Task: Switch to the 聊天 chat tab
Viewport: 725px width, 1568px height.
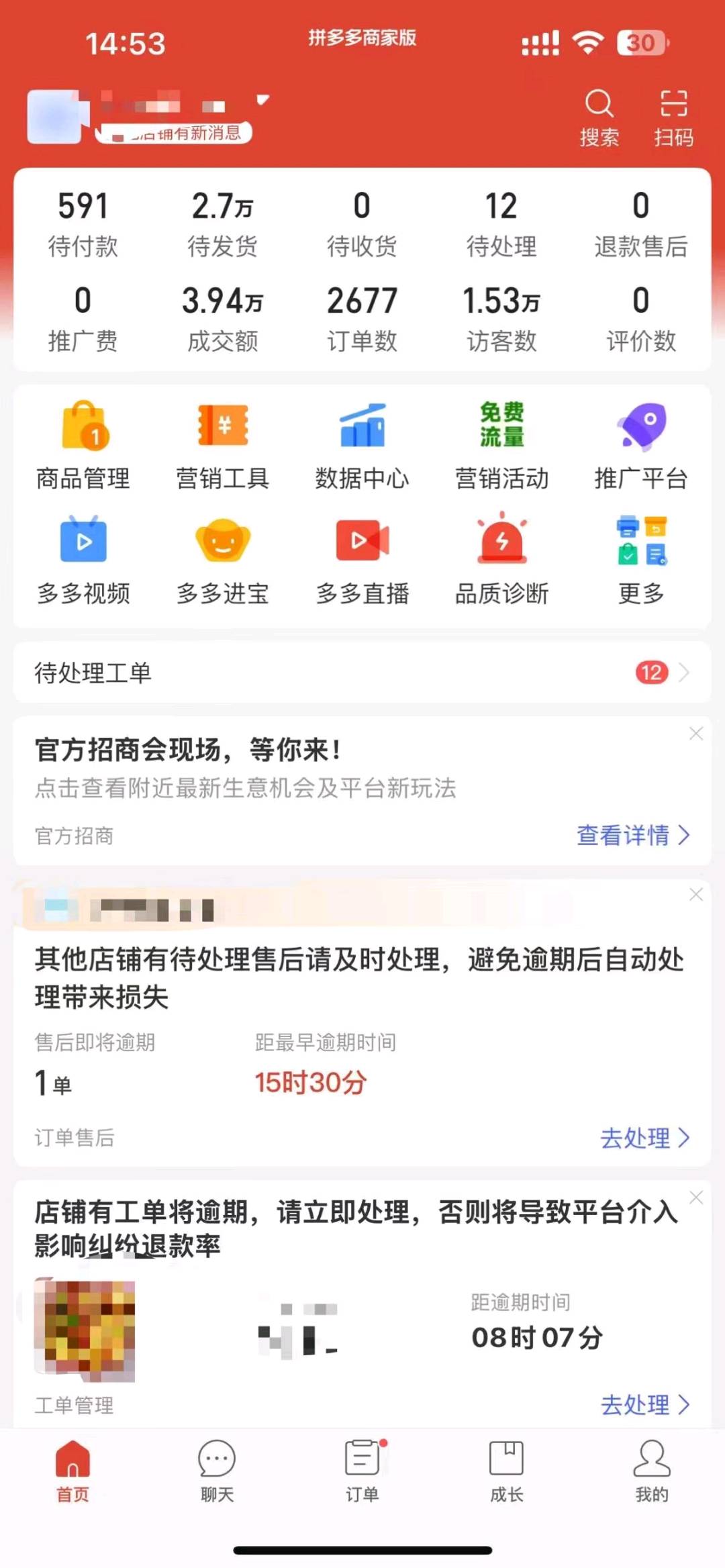Action: point(215,1470)
